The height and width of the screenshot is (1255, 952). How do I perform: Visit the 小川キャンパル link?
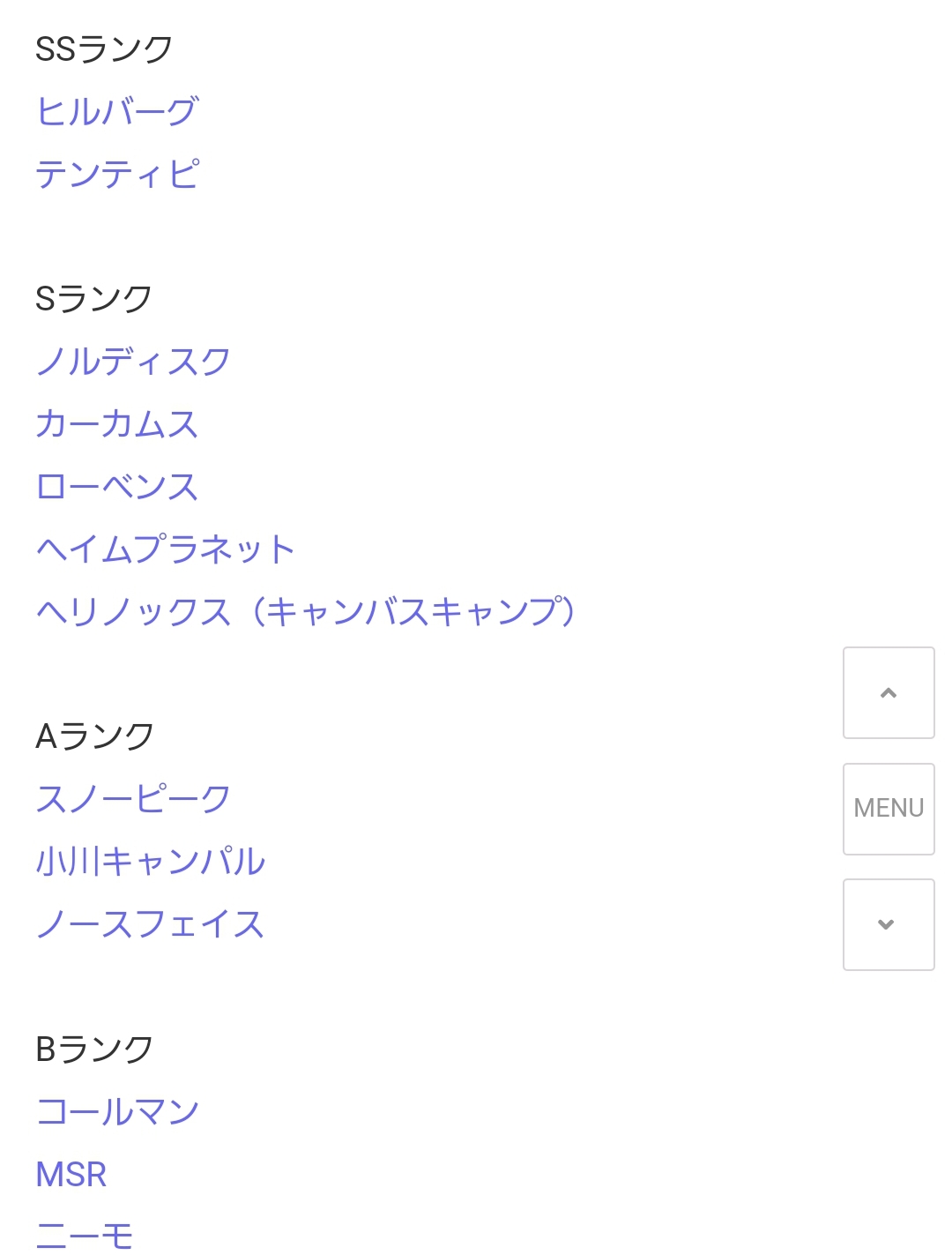pyautogui.click(x=150, y=862)
